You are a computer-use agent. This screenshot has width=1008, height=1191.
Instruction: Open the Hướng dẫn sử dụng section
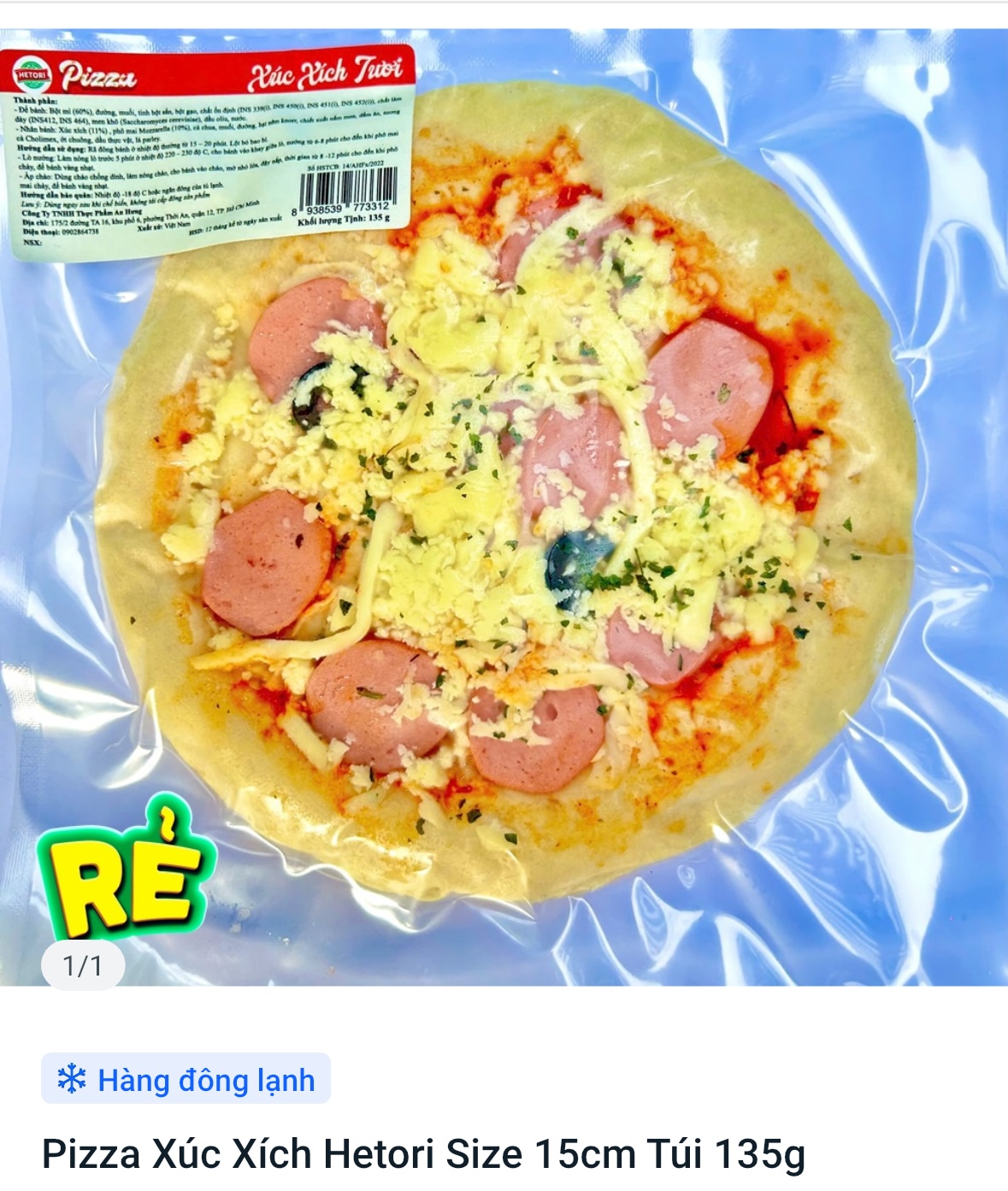tap(52, 148)
